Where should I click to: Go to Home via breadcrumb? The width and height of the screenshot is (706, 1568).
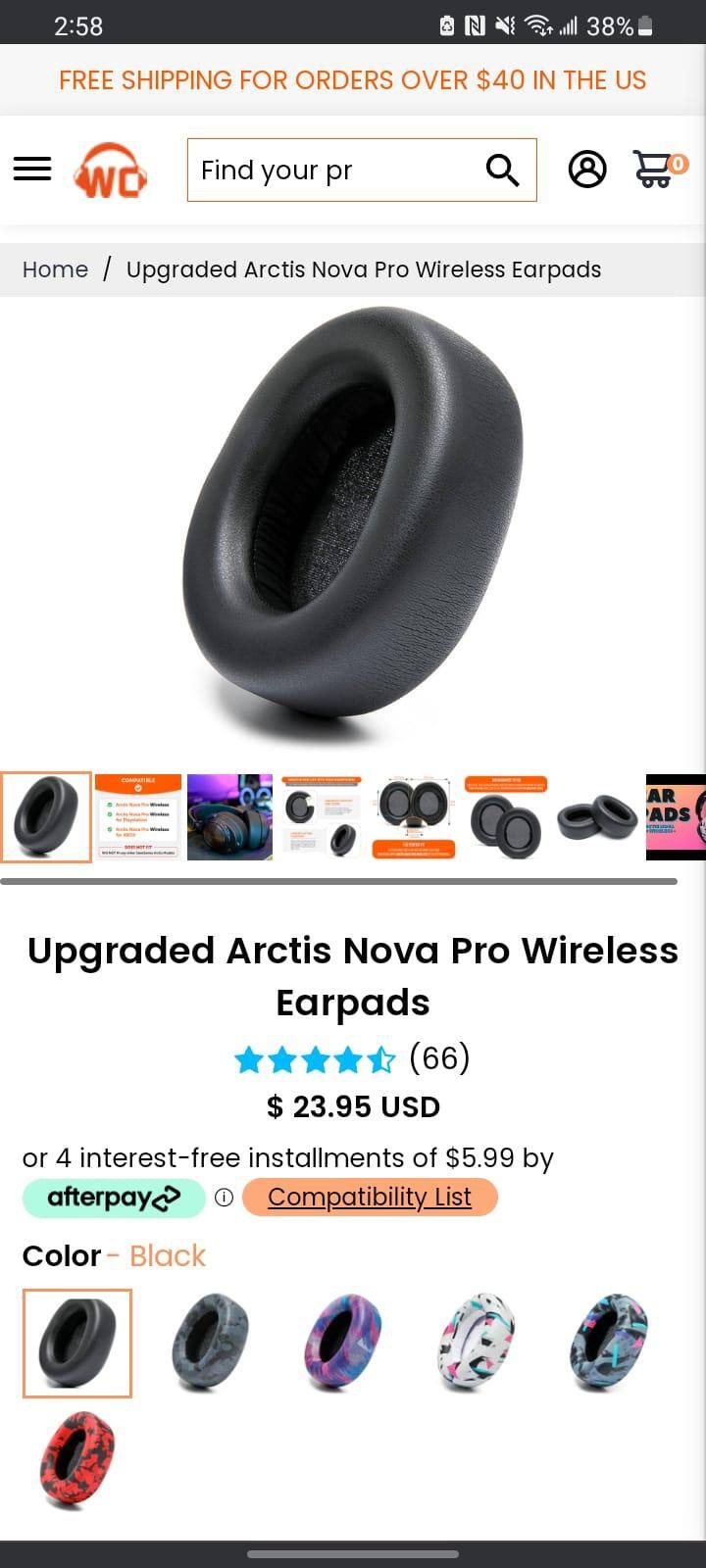click(x=55, y=269)
